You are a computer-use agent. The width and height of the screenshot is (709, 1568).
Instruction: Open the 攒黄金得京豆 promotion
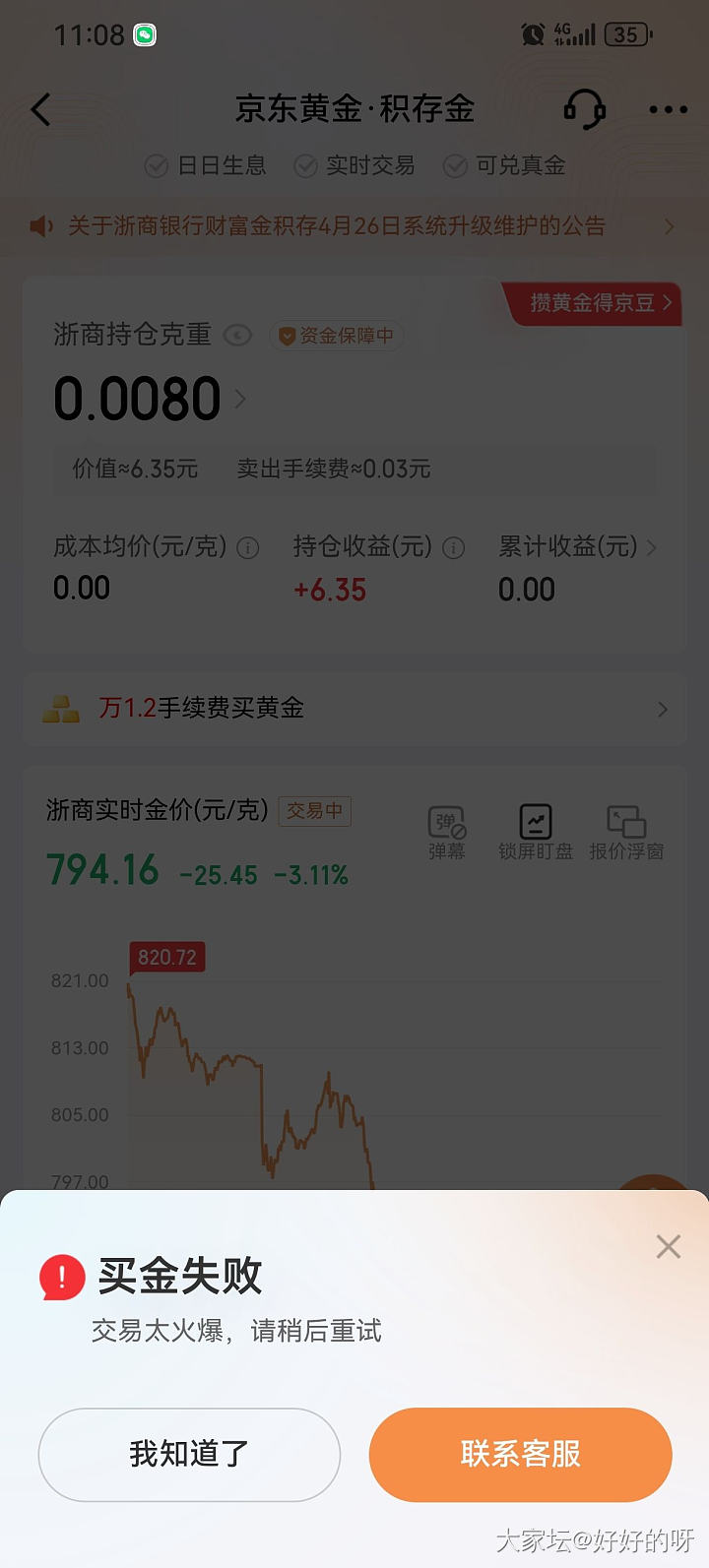click(x=594, y=303)
